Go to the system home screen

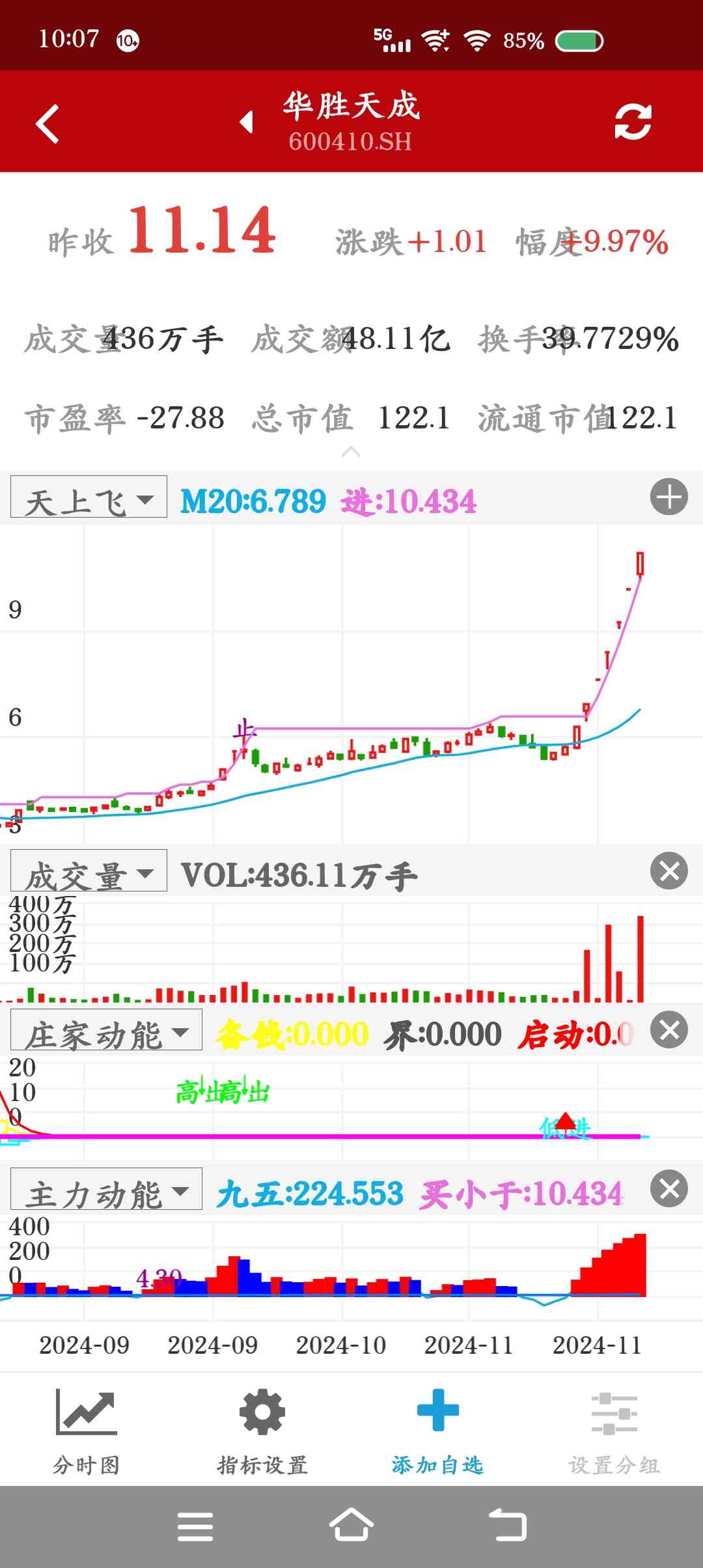[351, 1526]
